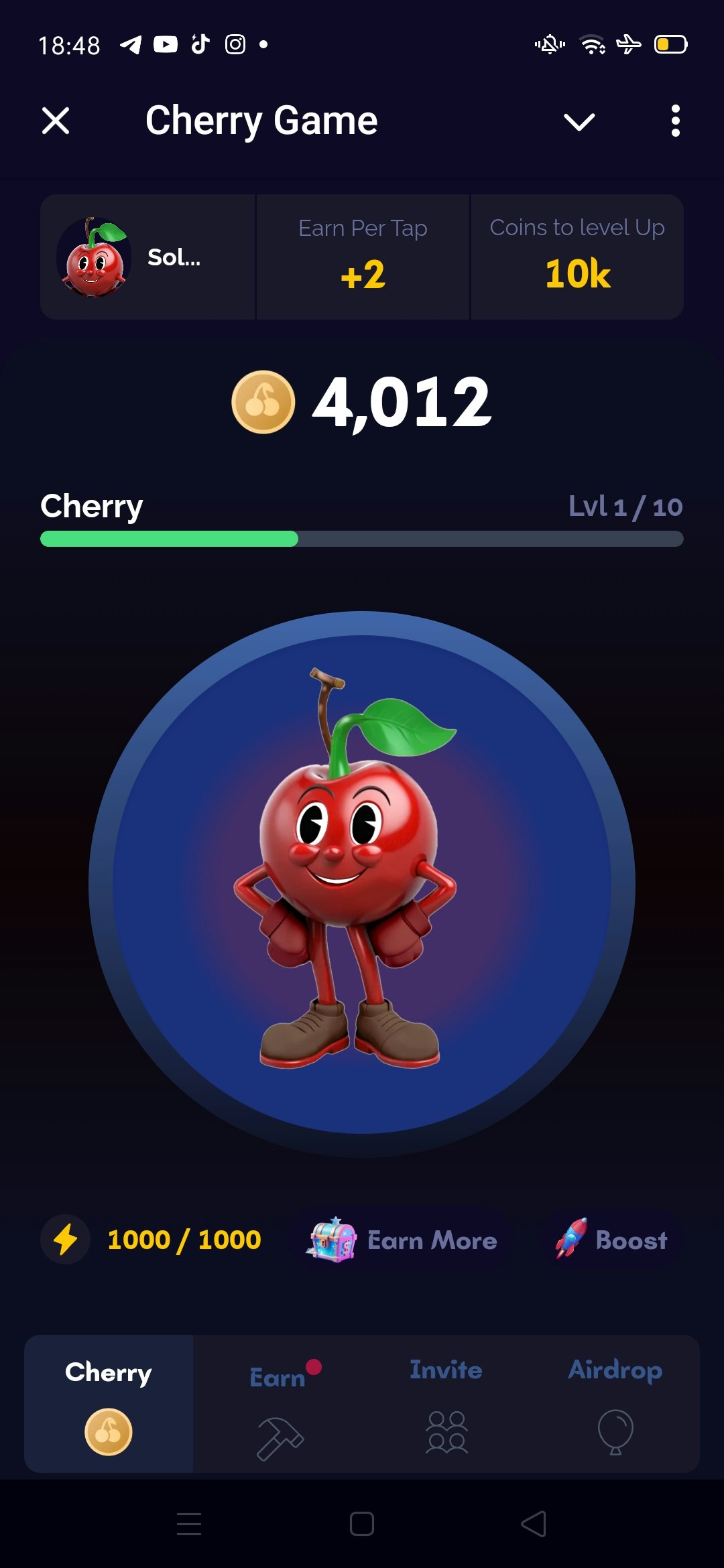Screen dimensions: 724x1568
Task: Collapse the app with the down chevron
Action: pos(579,122)
